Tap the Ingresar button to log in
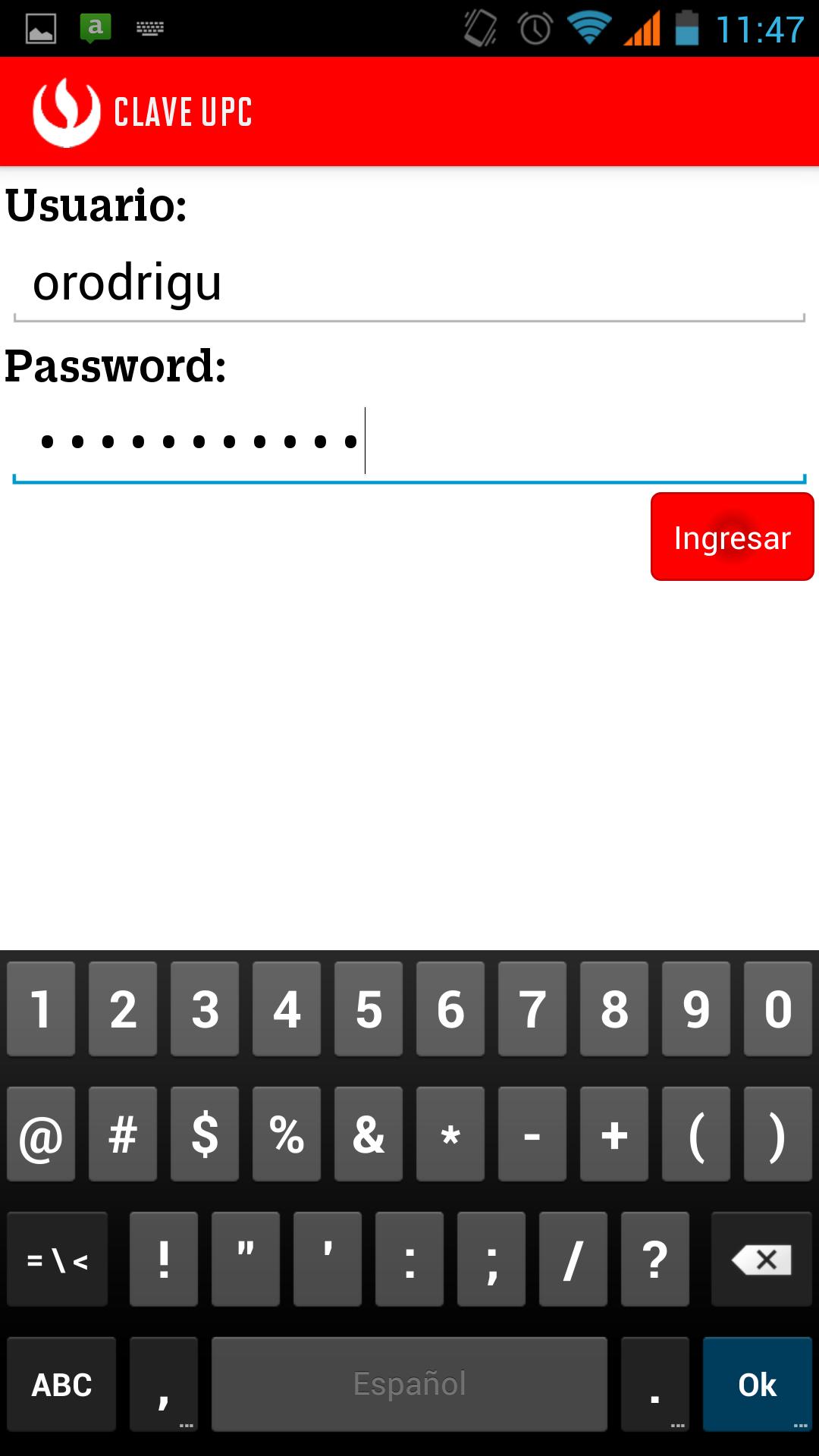The width and height of the screenshot is (819, 1456). pyautogui.click(x=732, y=537)
